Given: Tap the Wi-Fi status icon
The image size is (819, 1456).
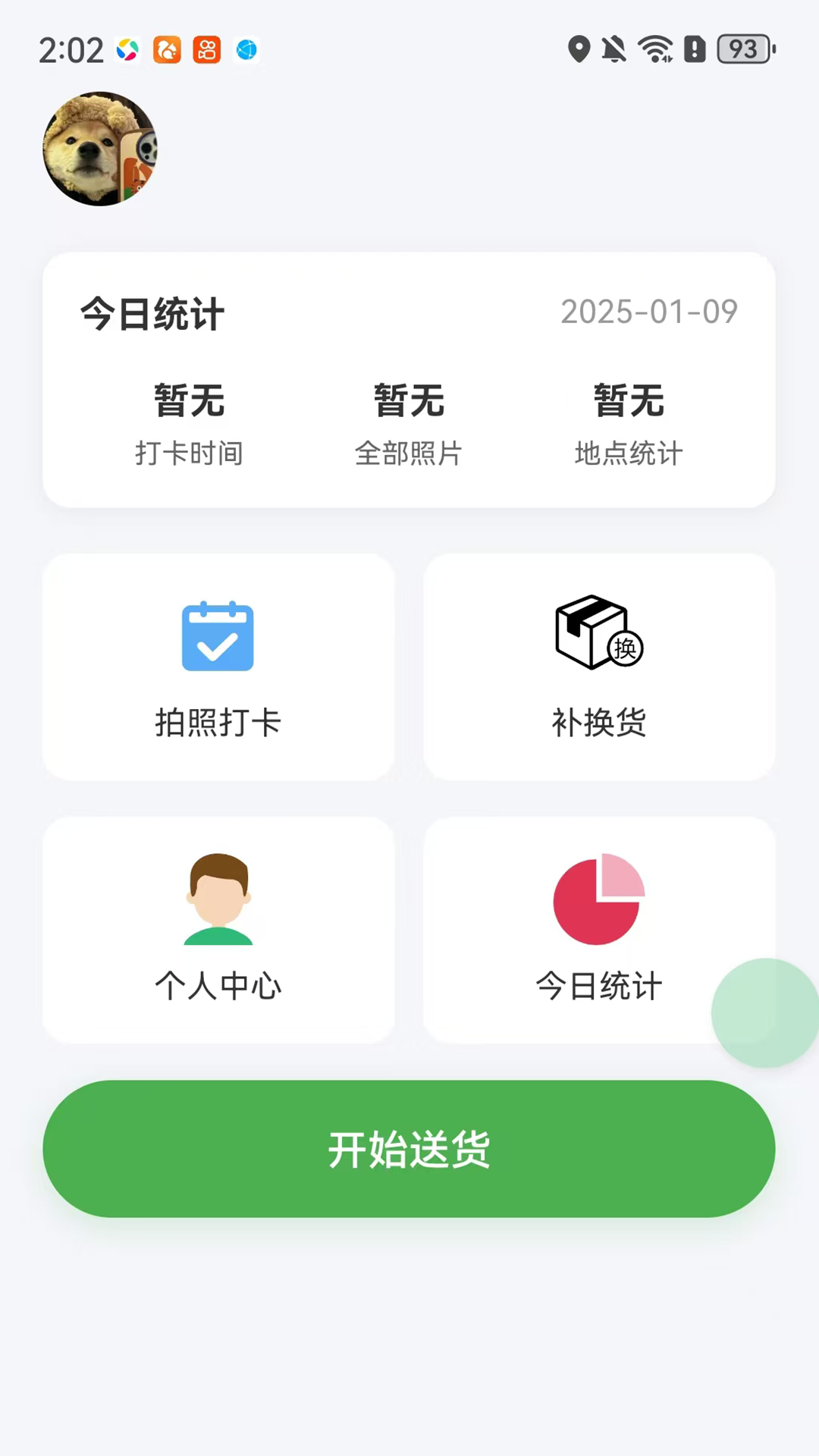Looking at the screenshot, I should click(x=654, y=49).
